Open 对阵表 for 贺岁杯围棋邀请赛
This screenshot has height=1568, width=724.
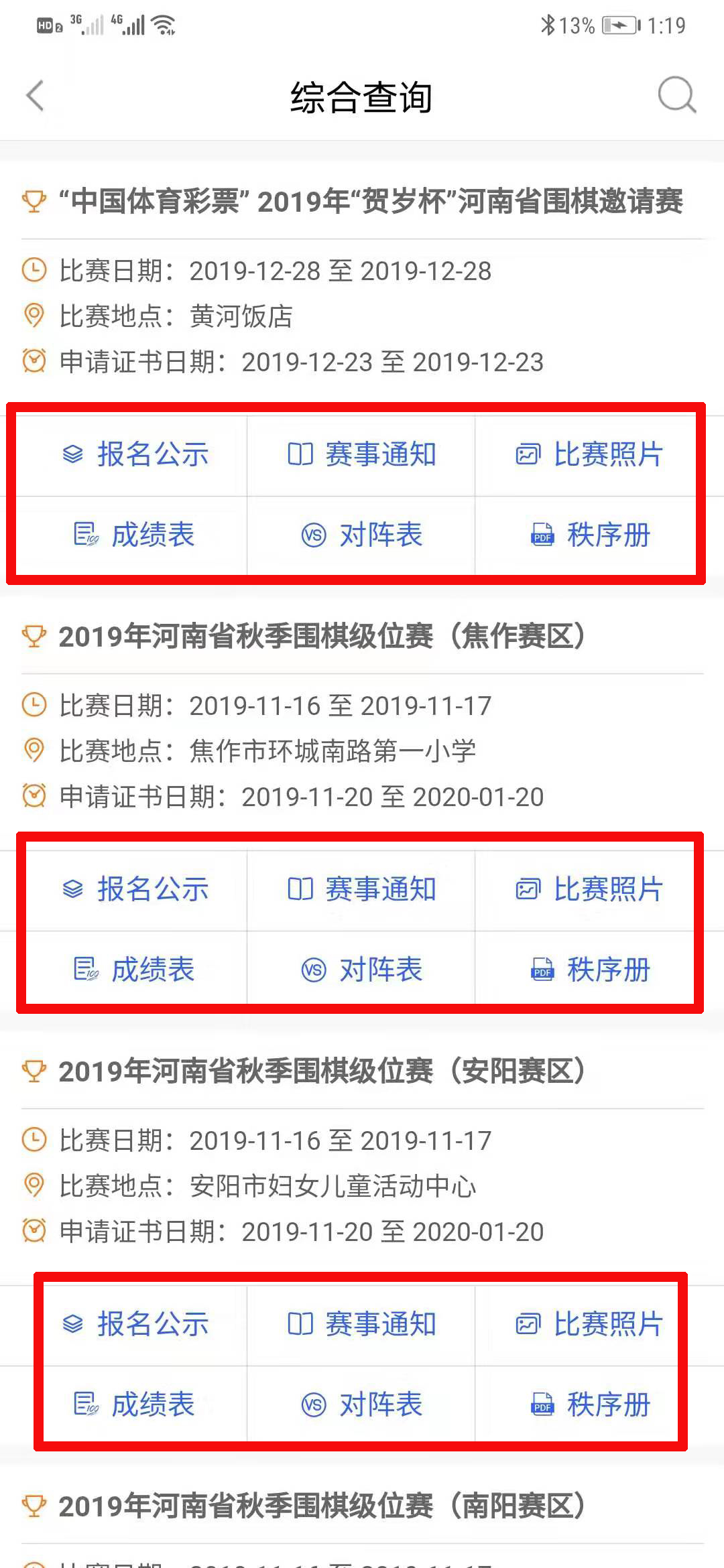point(362,535)
